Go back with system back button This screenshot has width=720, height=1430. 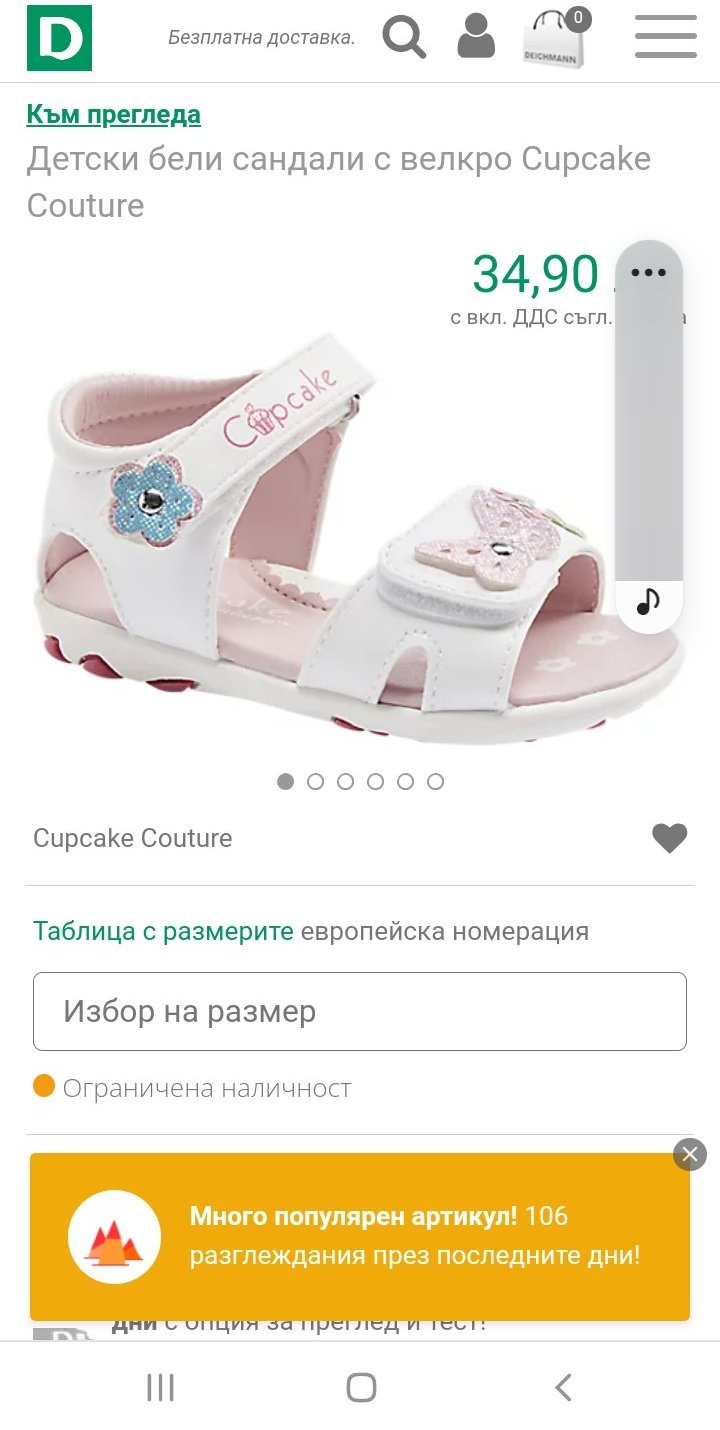click(563, 1387)
